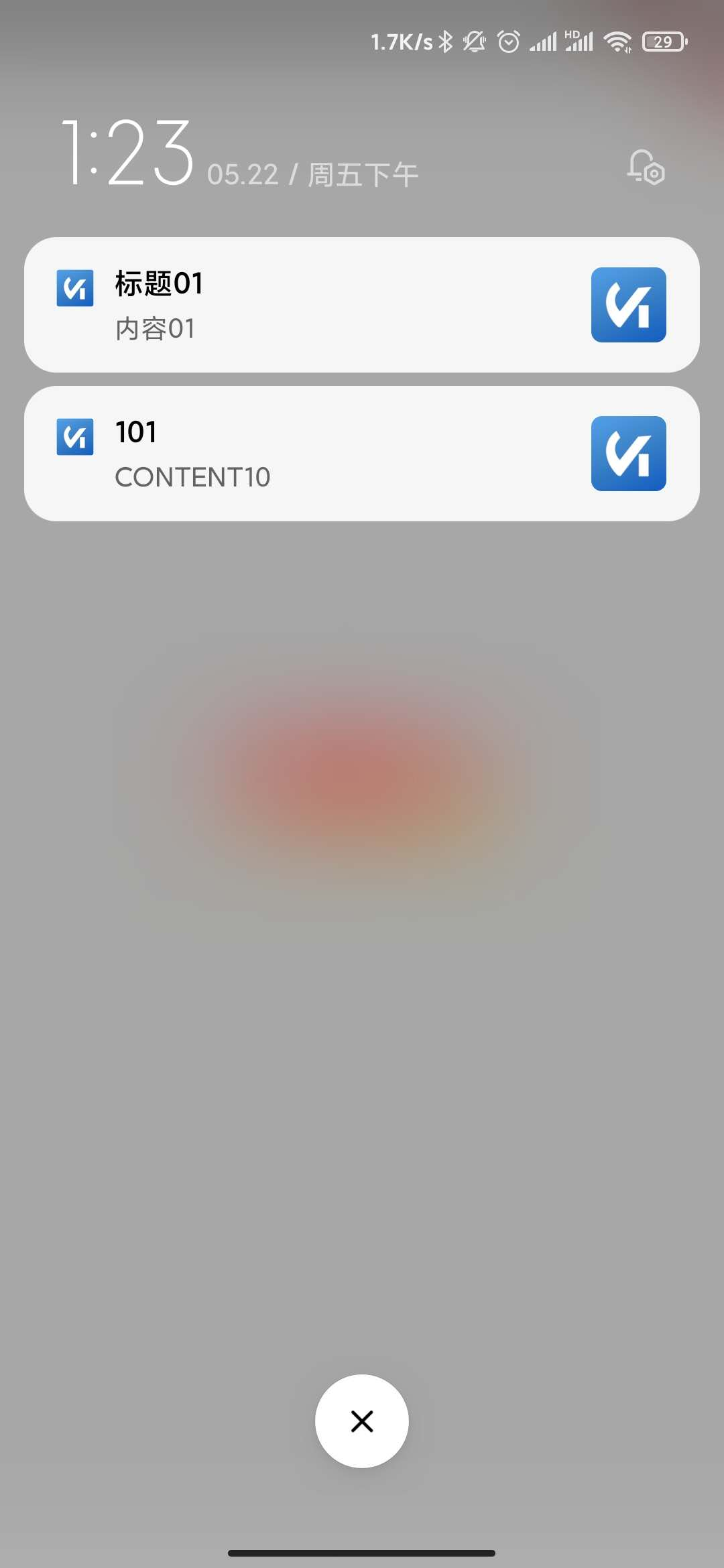Viewport: 724px width, 1568px height.
Task: Open notification management settings icon
Action: (646, 167)
